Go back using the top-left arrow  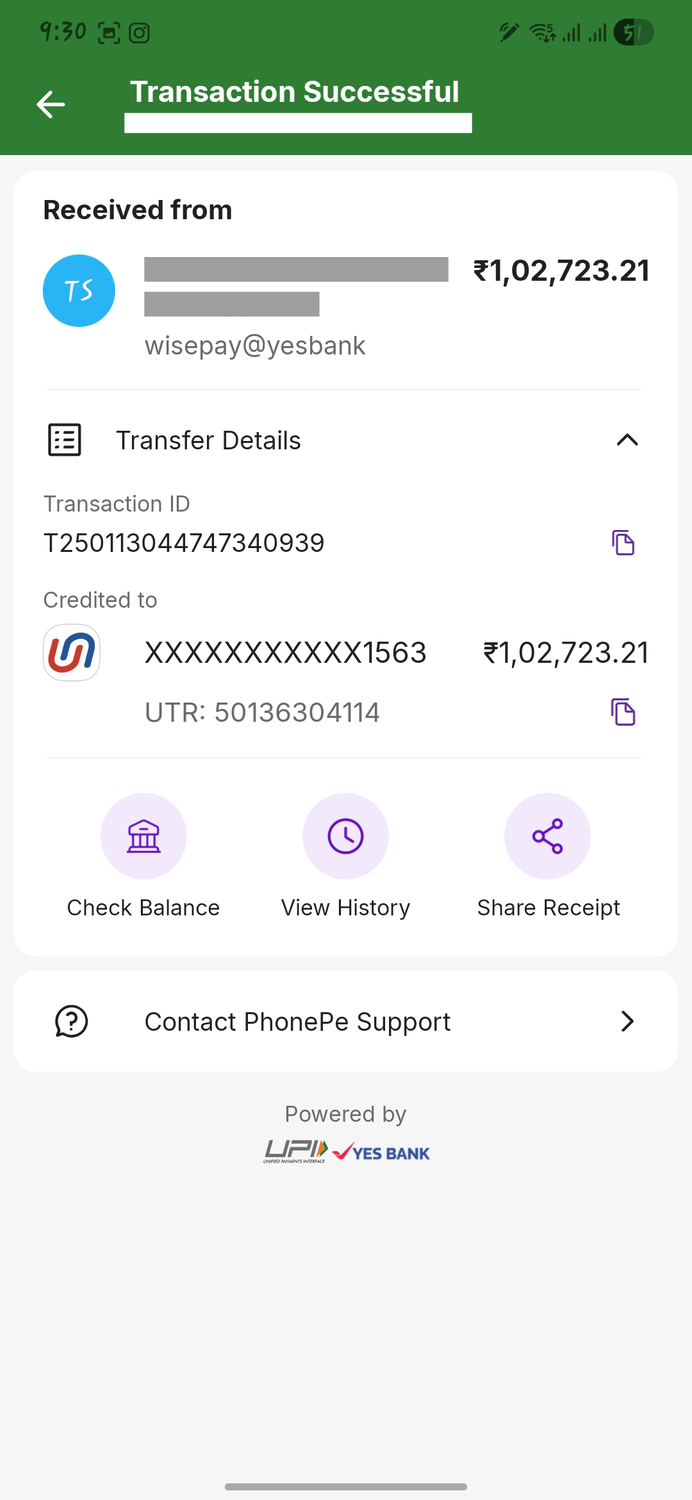tap(50, 104)
